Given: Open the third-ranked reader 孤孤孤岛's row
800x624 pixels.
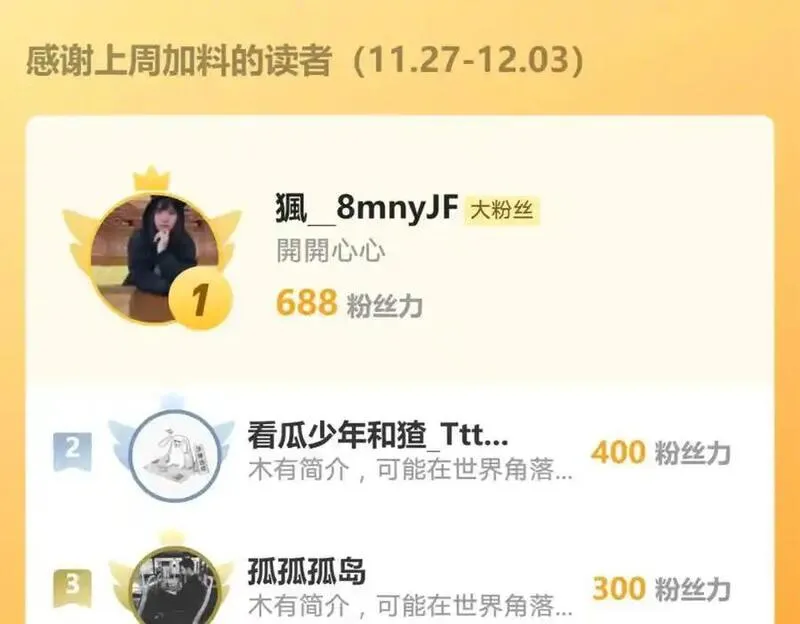Looking at the screenshot, I should (399, 582).
